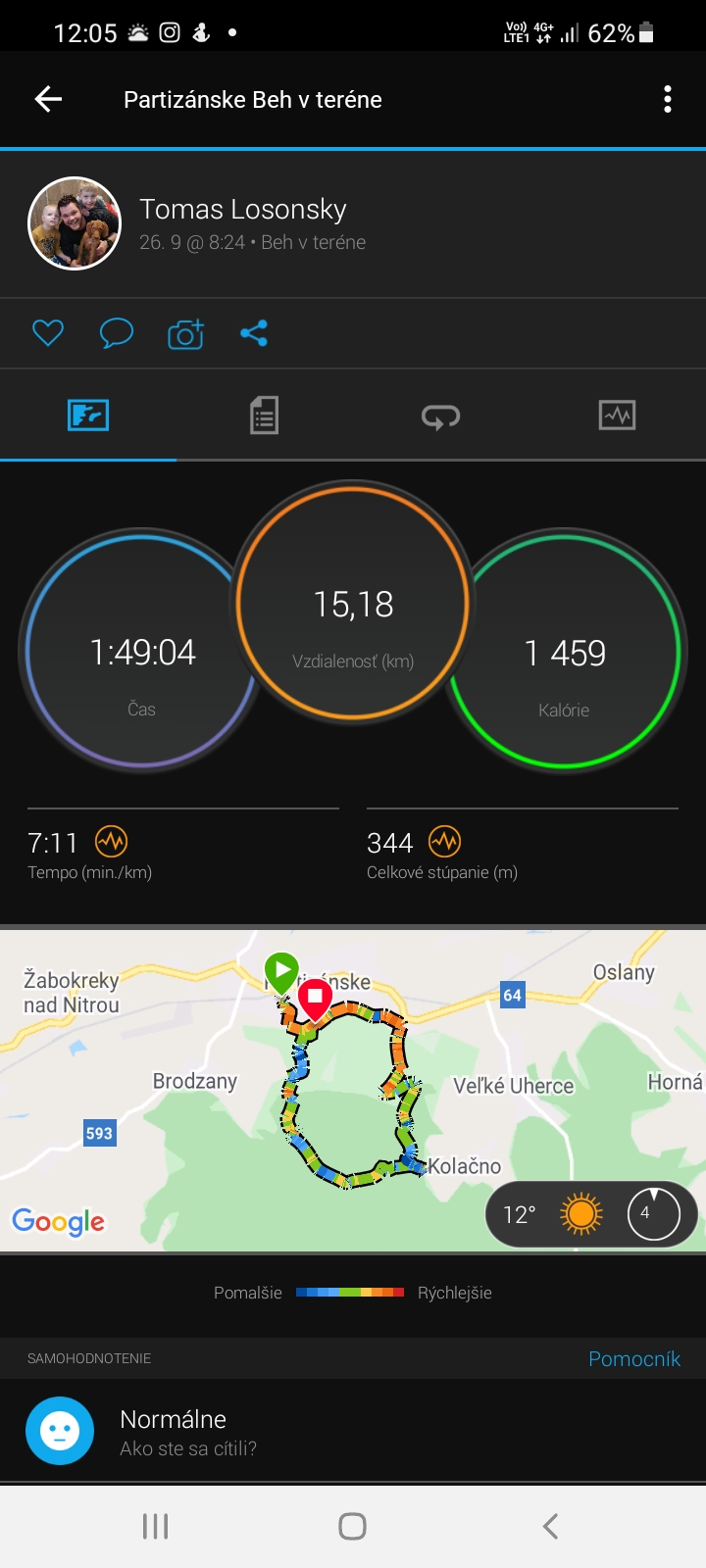
Task: Open Tomas Losonsky's profile picture
Action: click(x=75, y=223)
